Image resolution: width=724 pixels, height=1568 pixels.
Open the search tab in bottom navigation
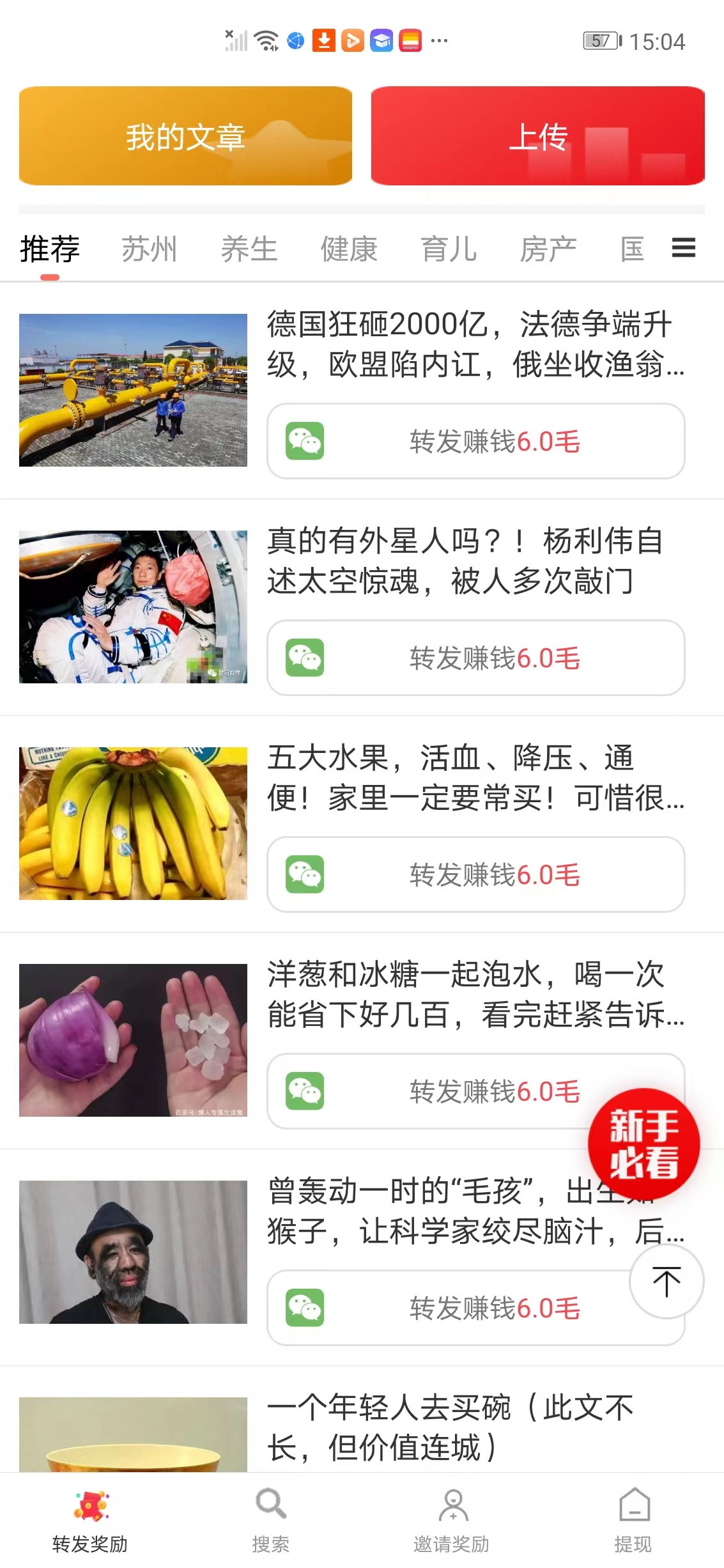(271, 1515)
